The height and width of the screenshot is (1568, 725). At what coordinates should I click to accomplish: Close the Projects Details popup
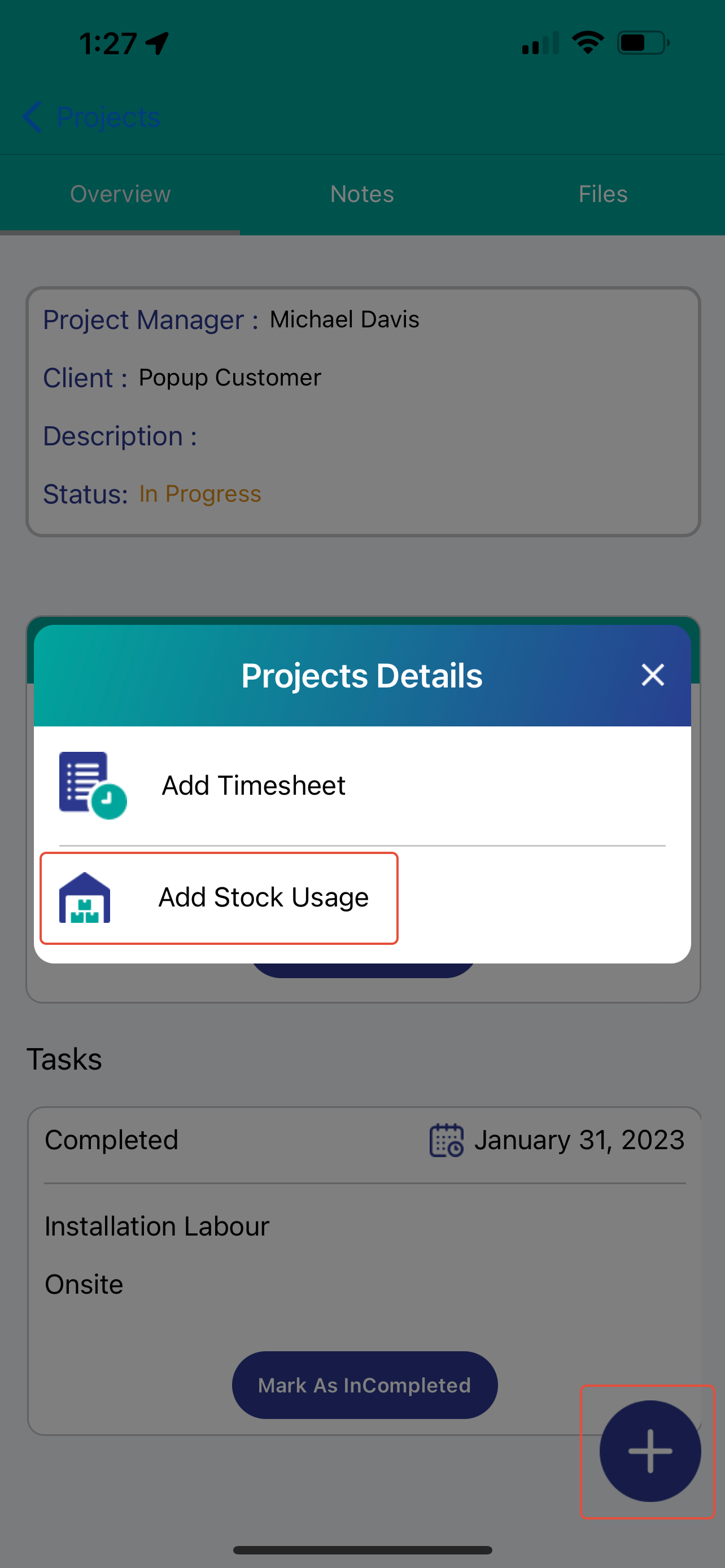click(x=652, y=674)
